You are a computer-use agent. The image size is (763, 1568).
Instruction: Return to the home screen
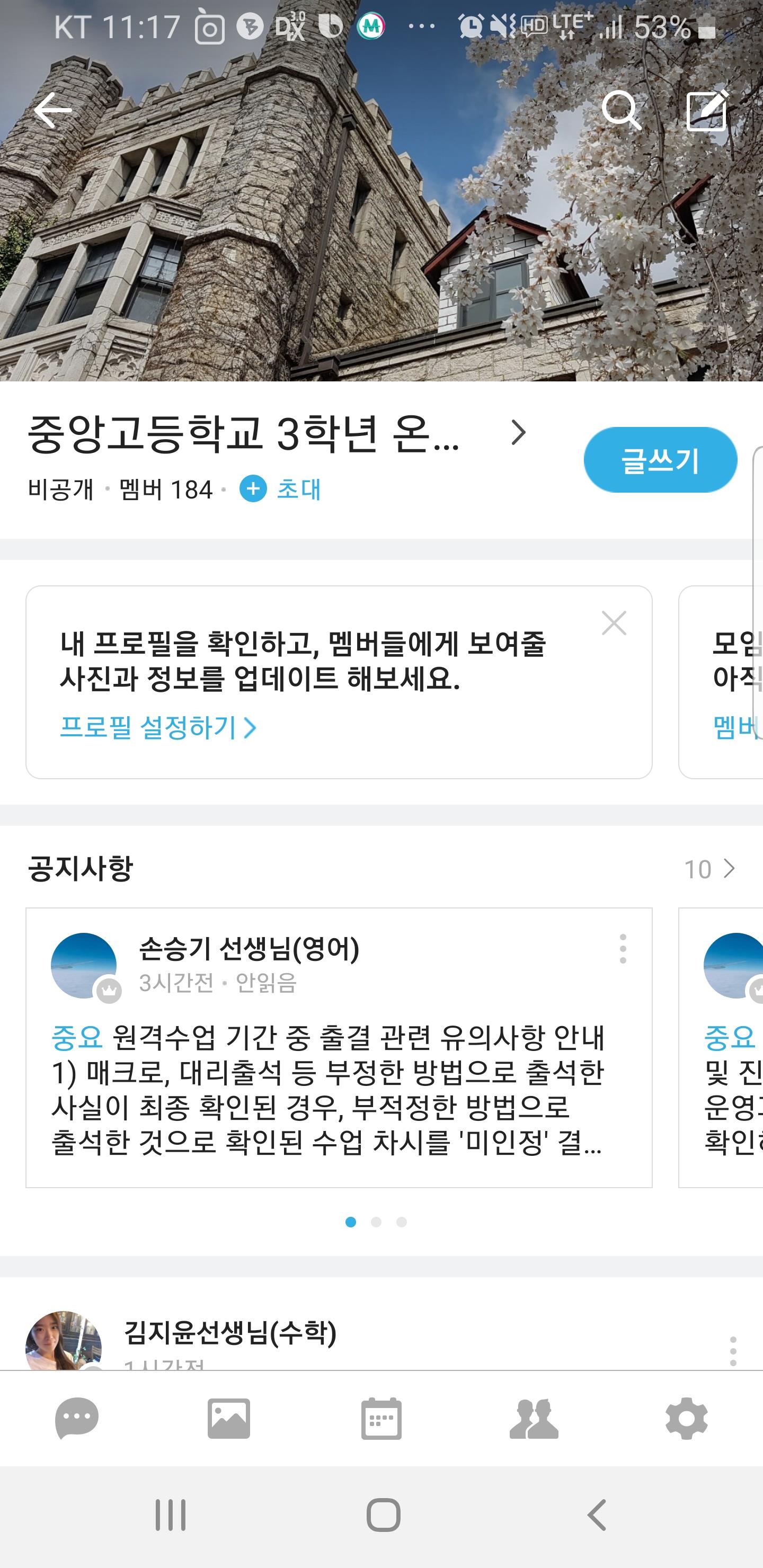coord(383,1514)
